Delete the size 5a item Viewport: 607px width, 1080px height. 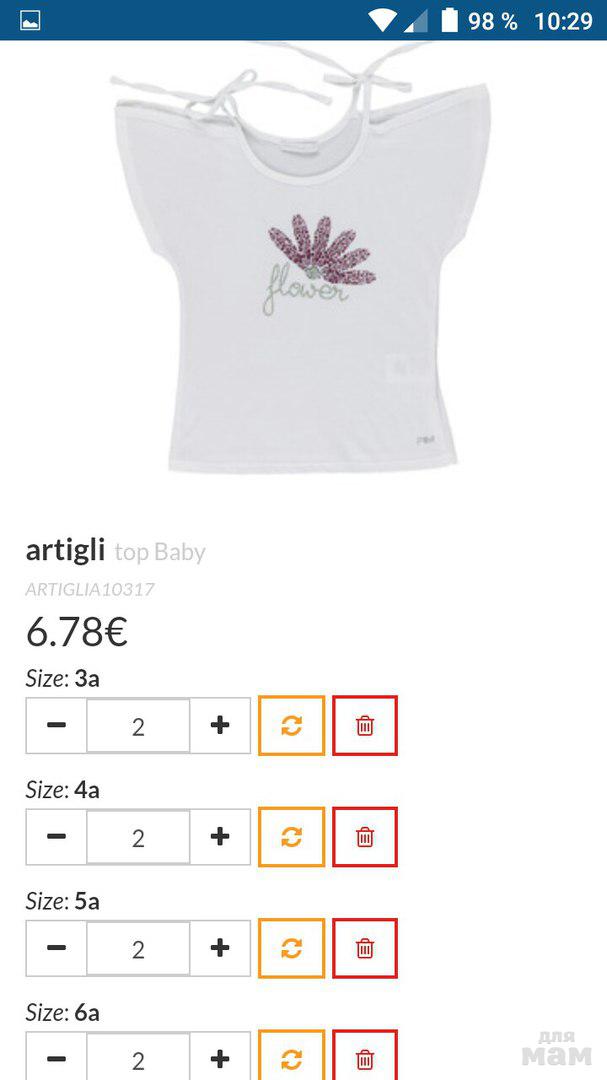coord(365,948)
